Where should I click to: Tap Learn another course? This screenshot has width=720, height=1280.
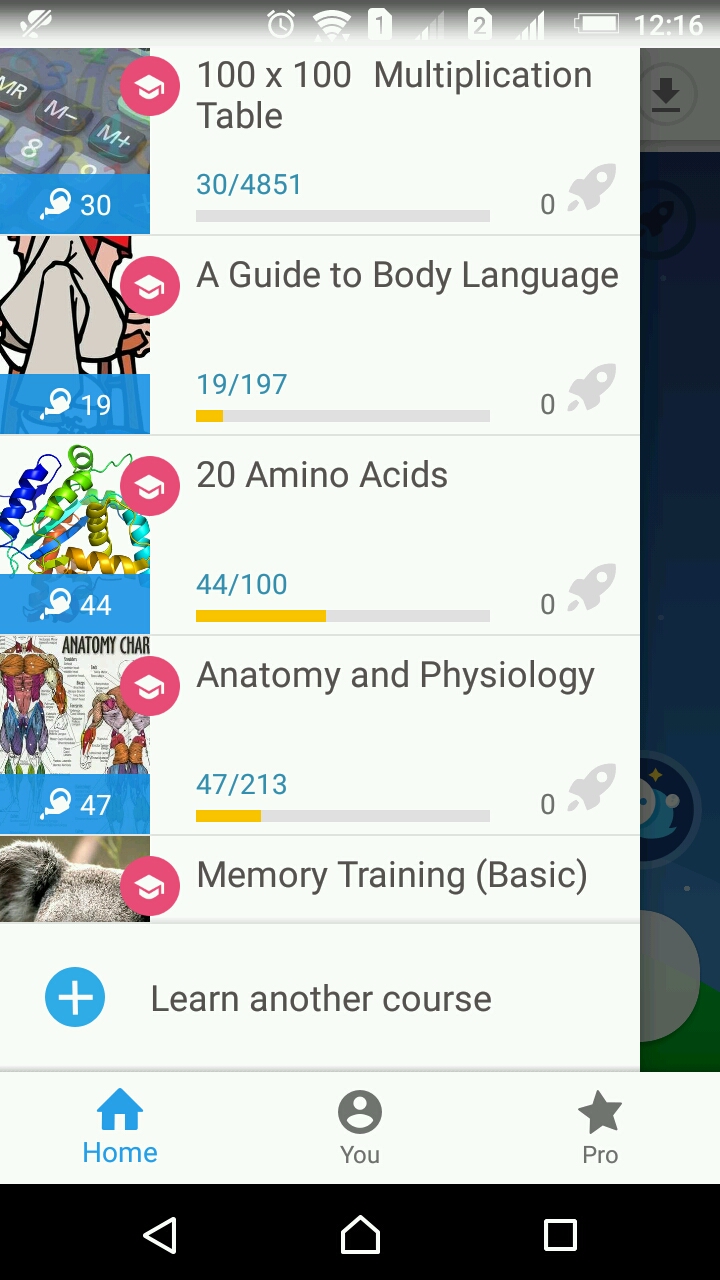tap(320, 998)
